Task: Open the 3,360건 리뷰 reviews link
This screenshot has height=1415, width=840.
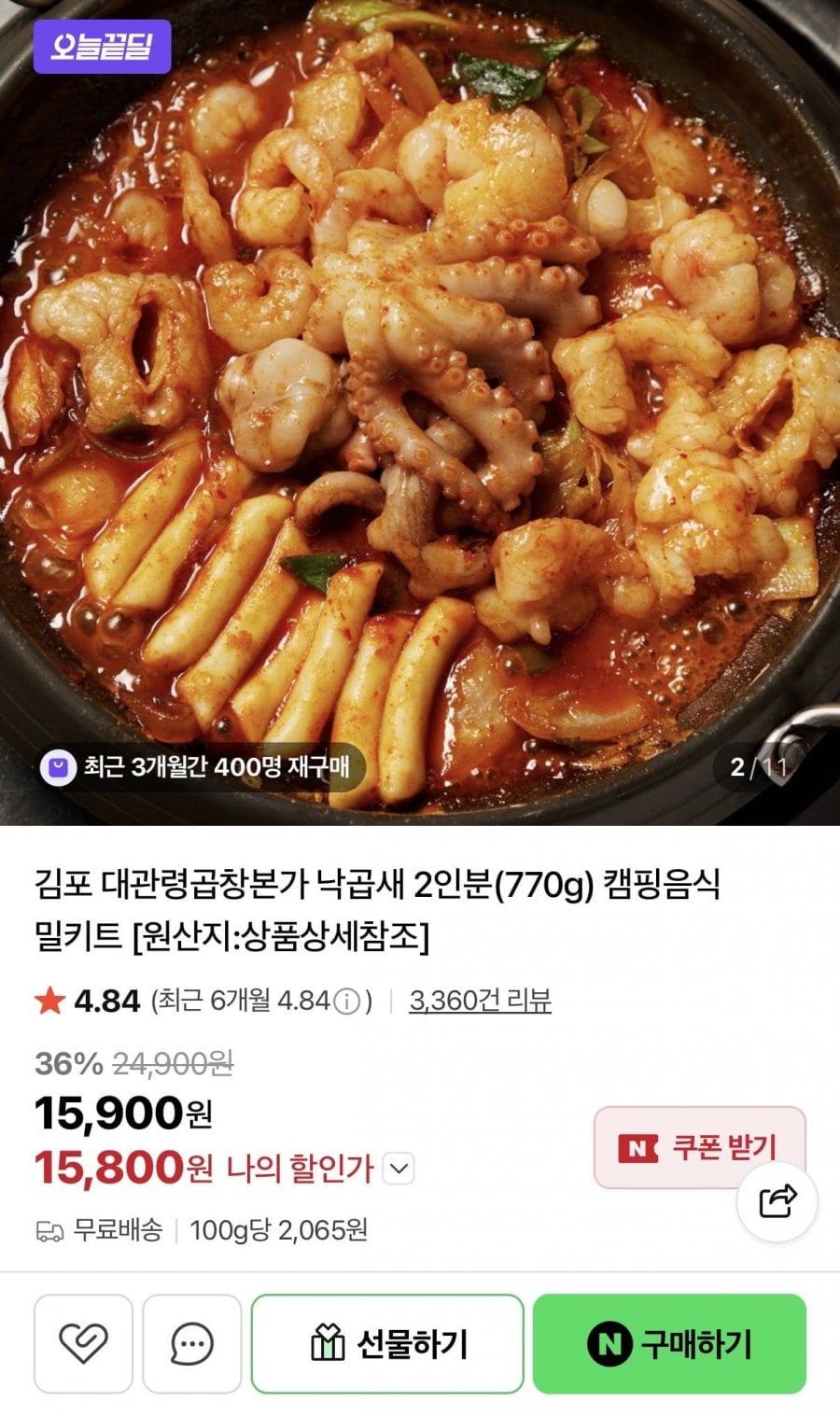Action: click(480, 1001)
